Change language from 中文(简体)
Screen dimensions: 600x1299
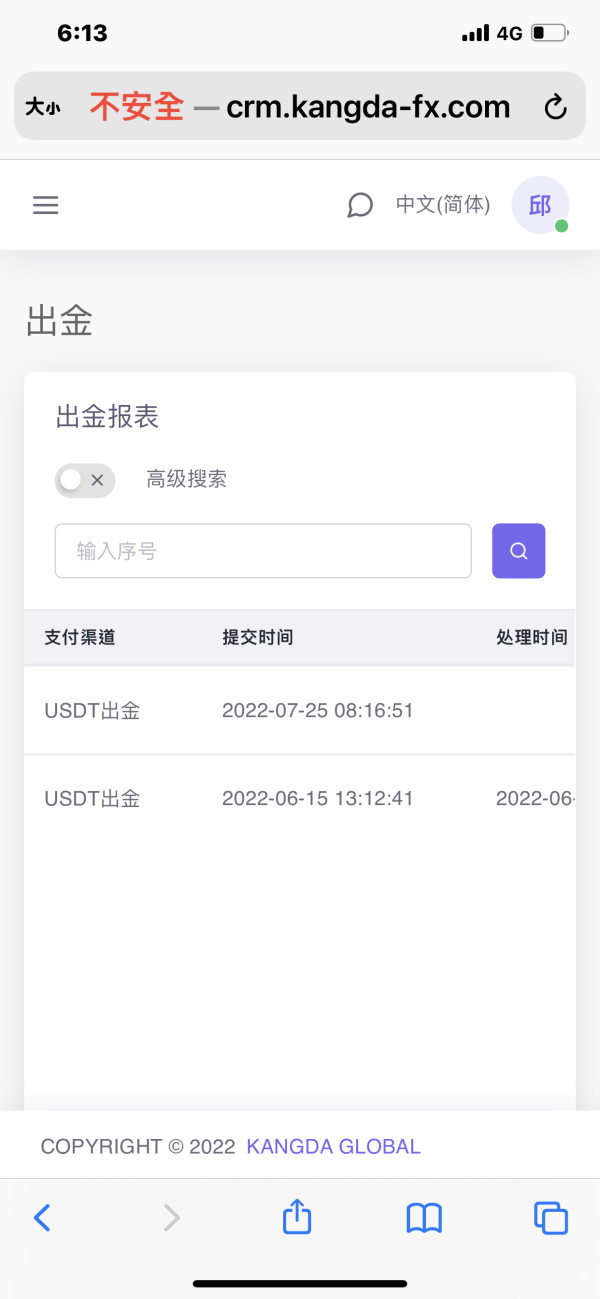443,205
